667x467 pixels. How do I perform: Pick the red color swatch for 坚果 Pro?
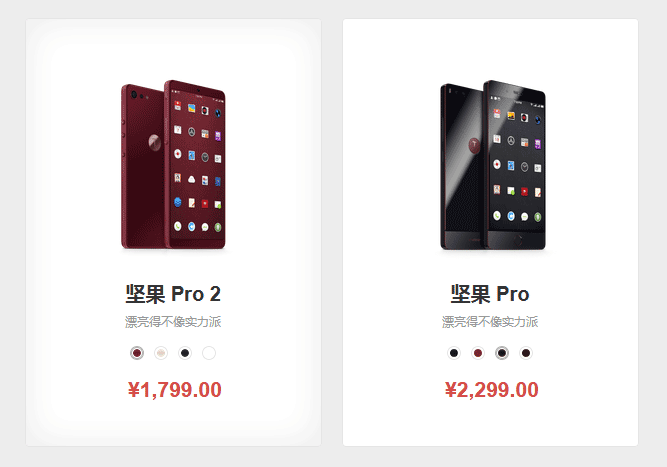click(x=478, y=353)
